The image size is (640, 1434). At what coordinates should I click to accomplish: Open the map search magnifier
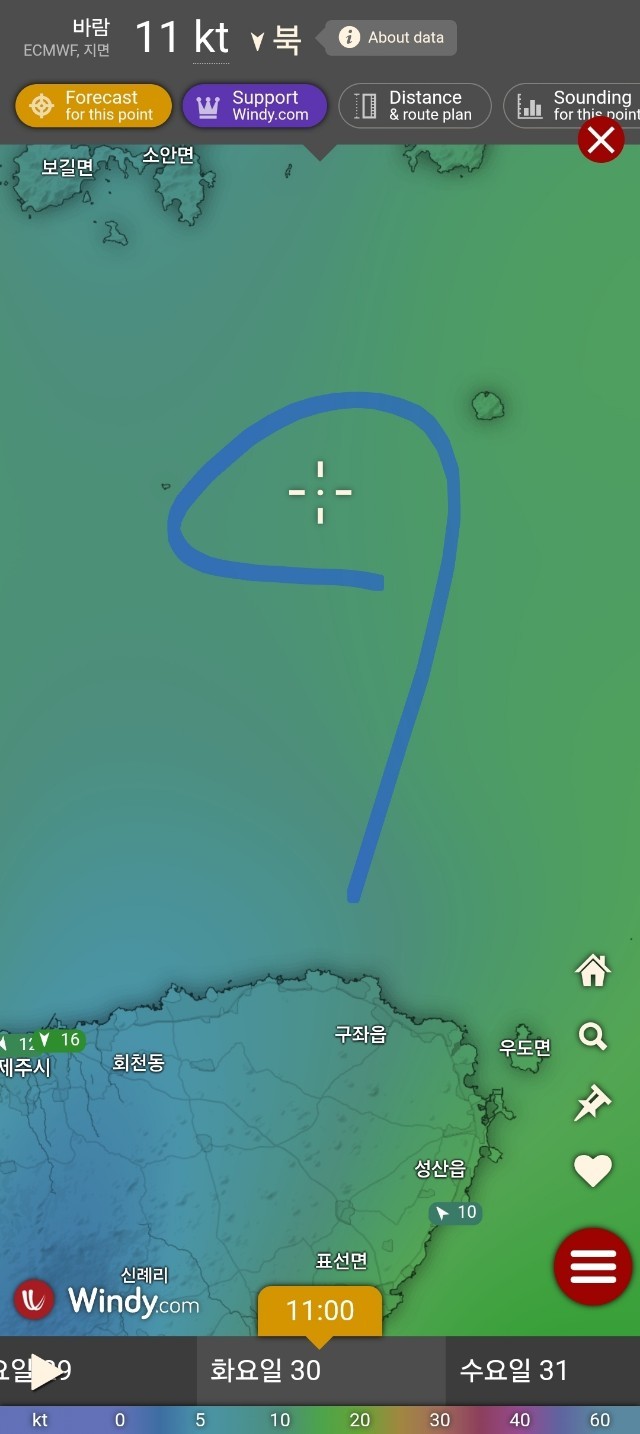pyautogui.click(x=593, y=1036)
